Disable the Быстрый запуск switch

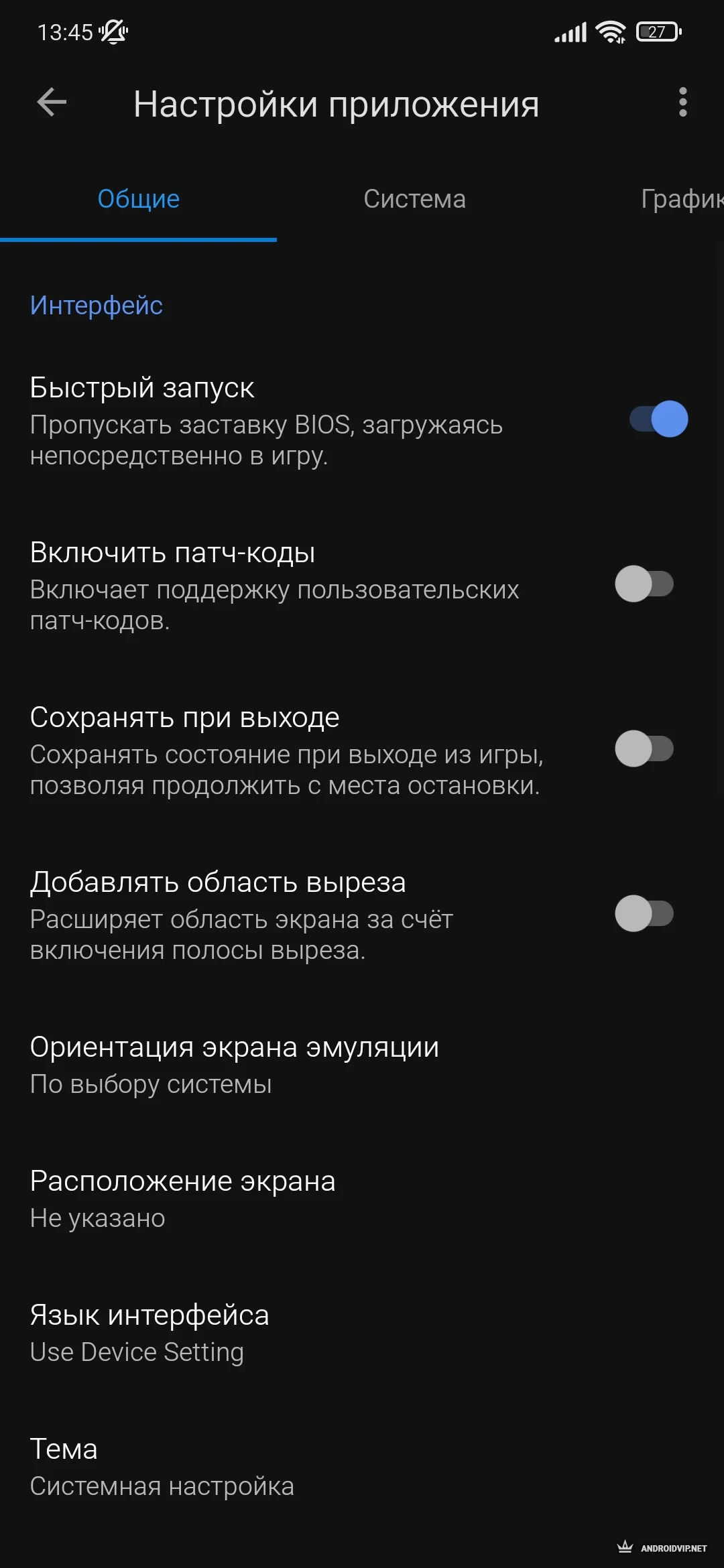coord(658,419)
